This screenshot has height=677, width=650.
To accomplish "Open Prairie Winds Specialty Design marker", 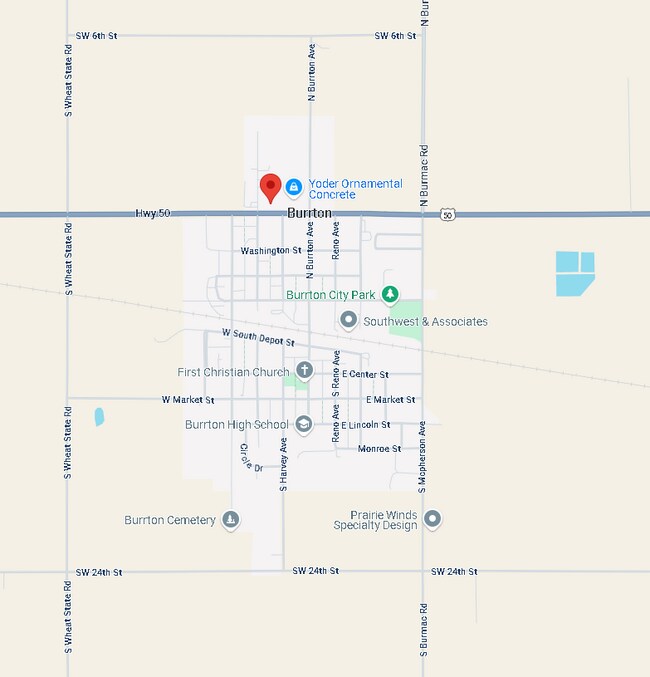I will [432, 518].
